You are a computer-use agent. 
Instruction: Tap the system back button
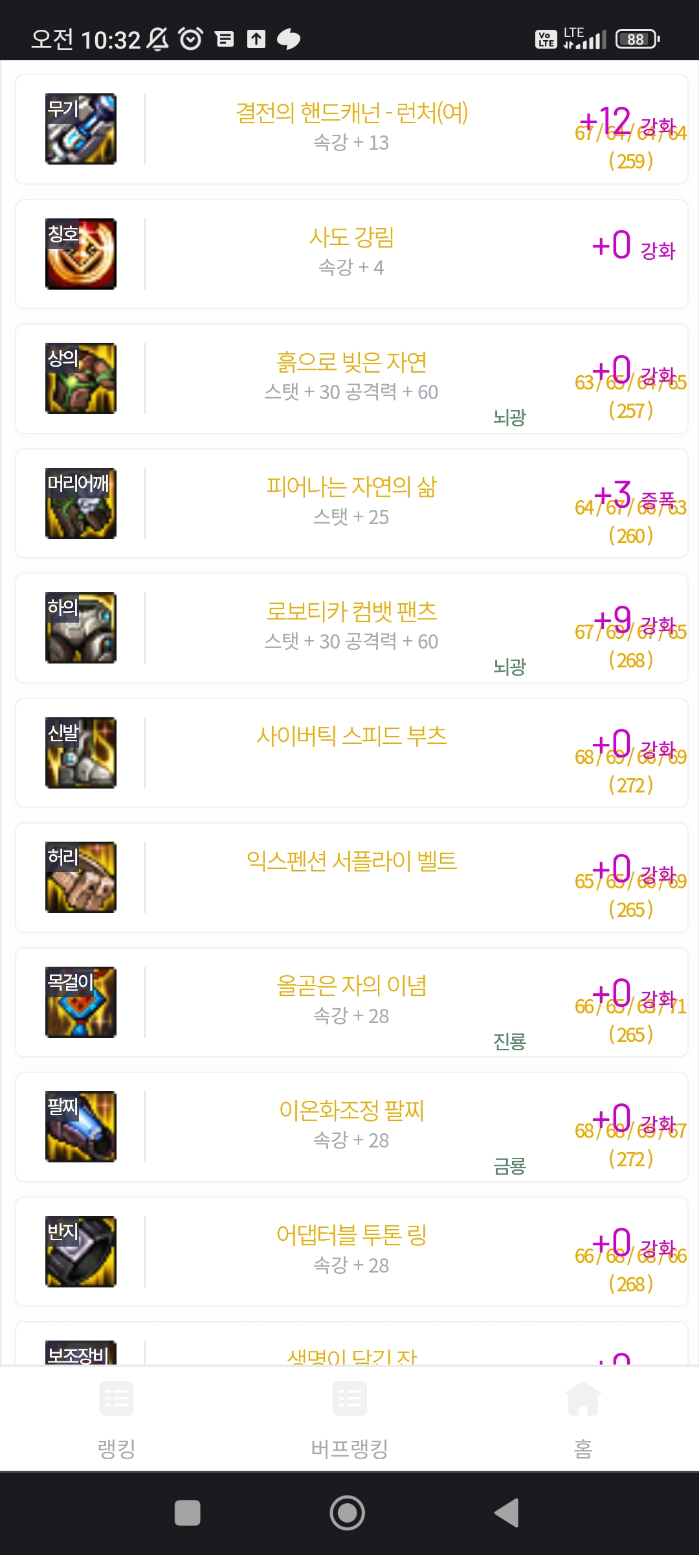[x=507, y=1513]
